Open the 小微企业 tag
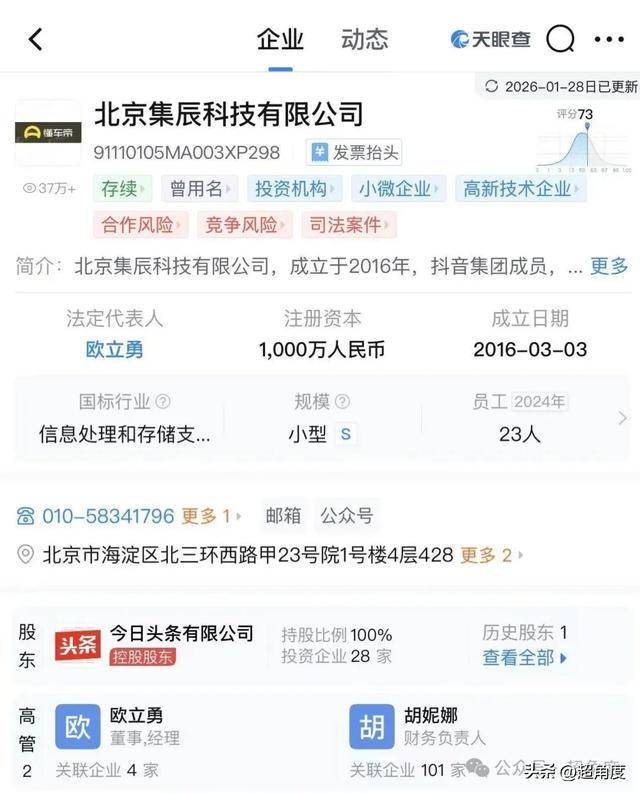The height and width of the screenshot is (794, 640). [x=400, y=188]
